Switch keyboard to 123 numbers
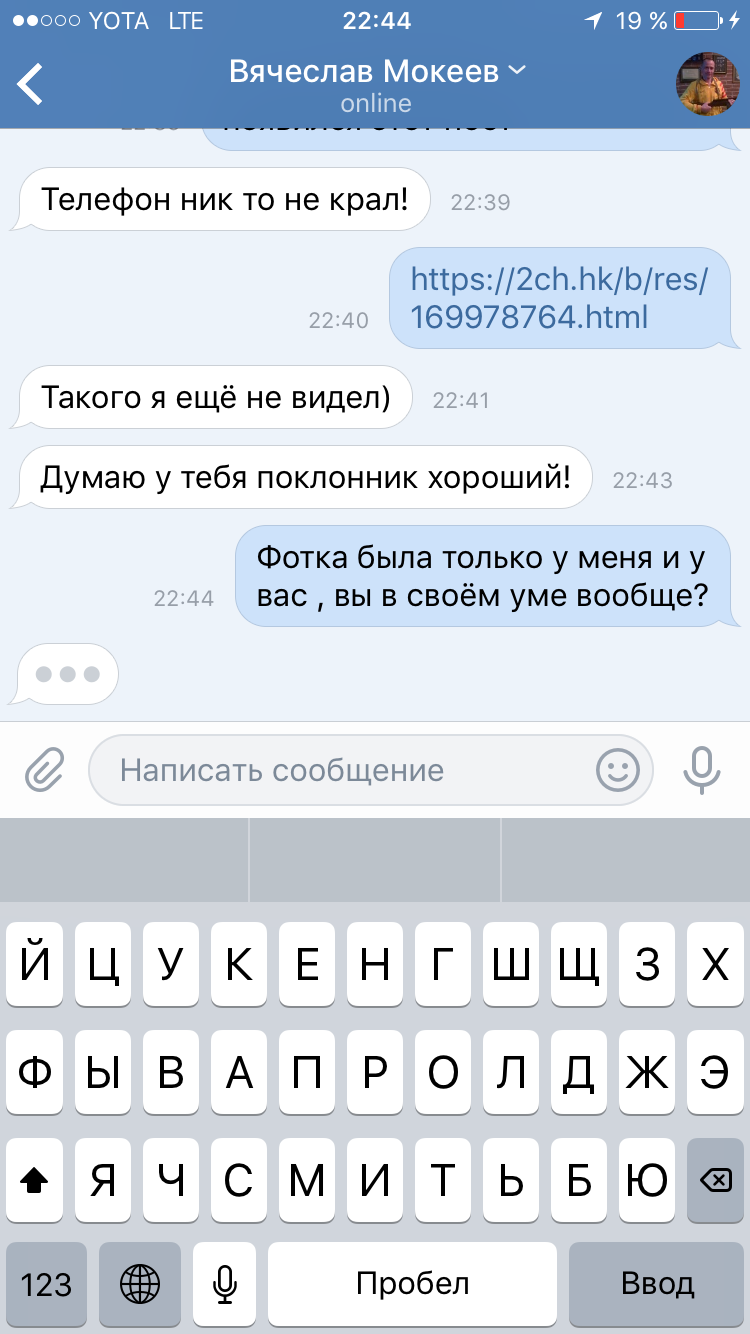 (x=46, y=1283)
